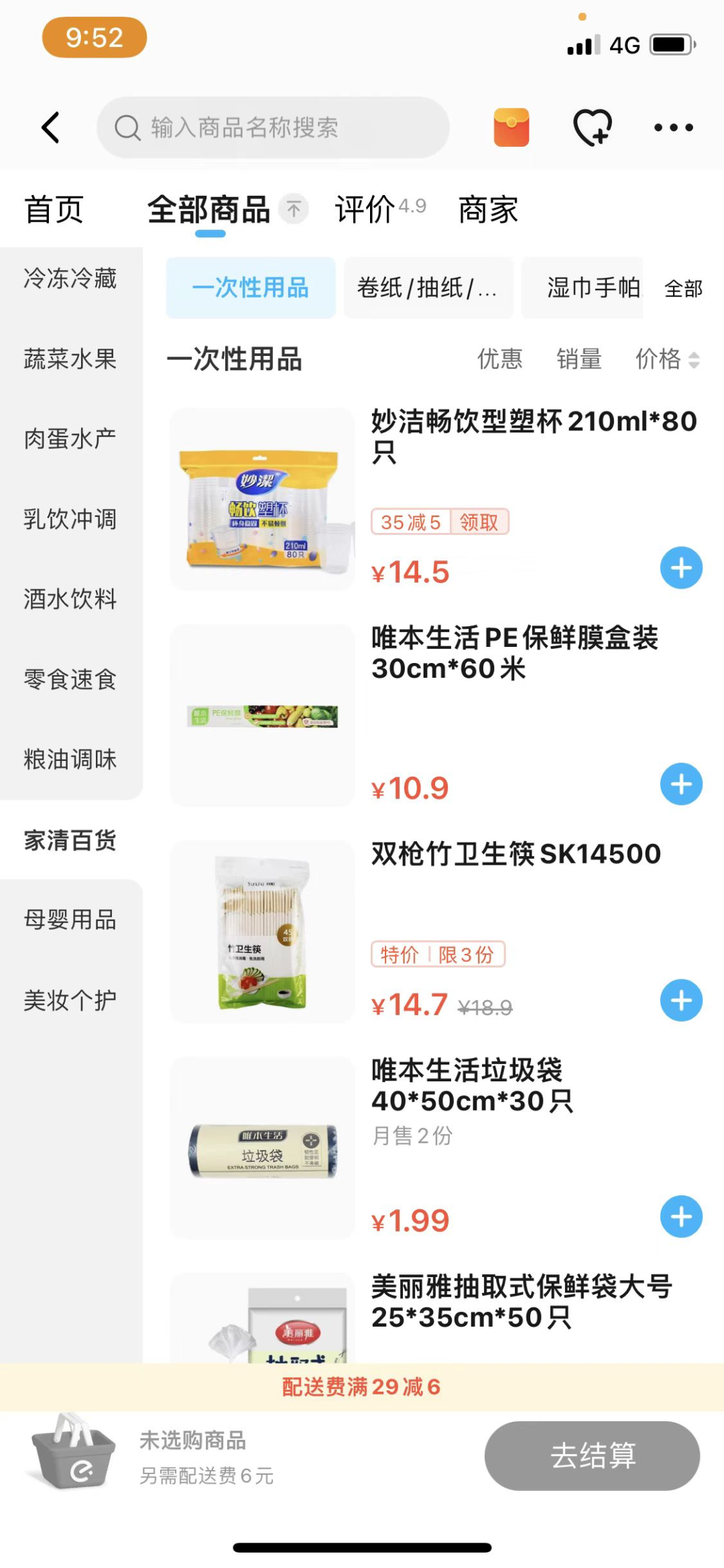Viewport: 724px width, 1568px height.
Task: Sort products by 价格
Action: [x=667, y=359]
